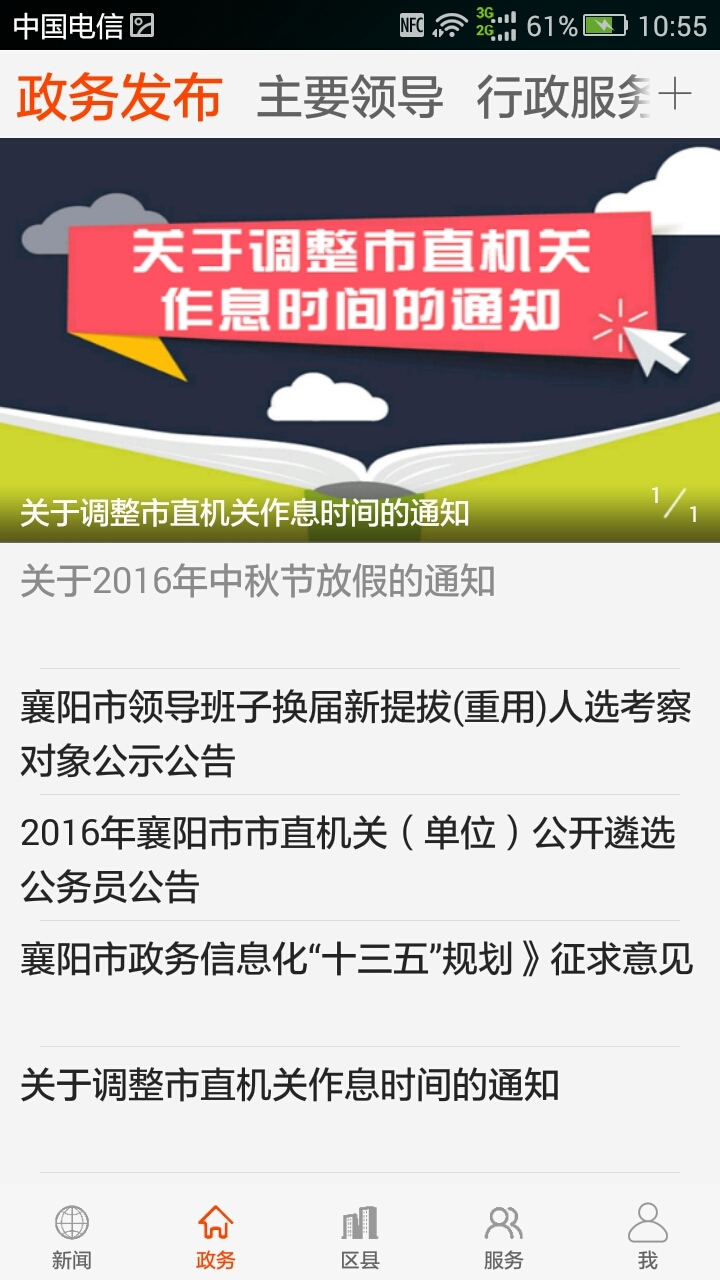Switch to the 区县 bottom tab

(360, 1237)
